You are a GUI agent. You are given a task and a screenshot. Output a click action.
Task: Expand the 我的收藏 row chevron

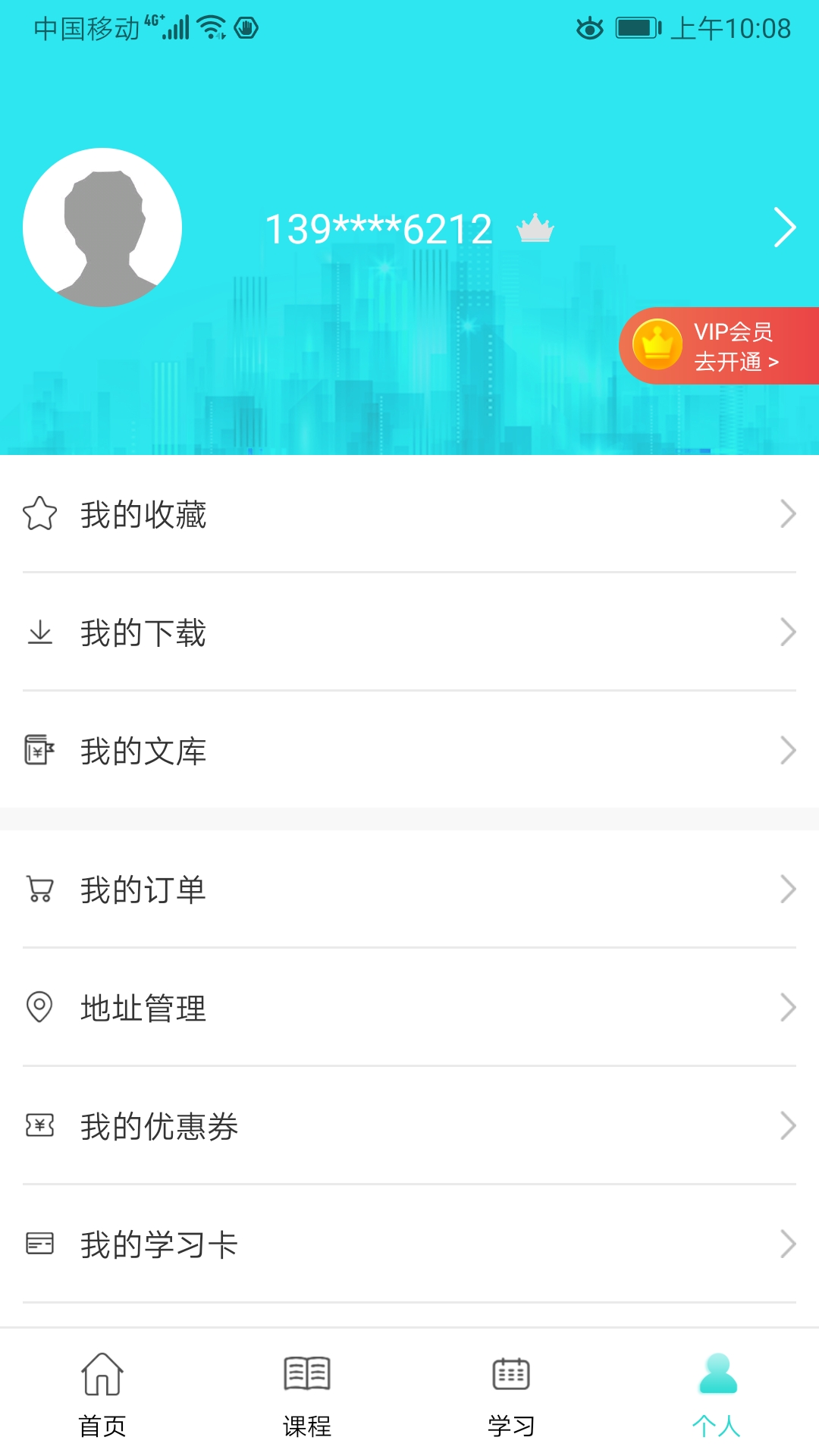(x=789, y=514)
